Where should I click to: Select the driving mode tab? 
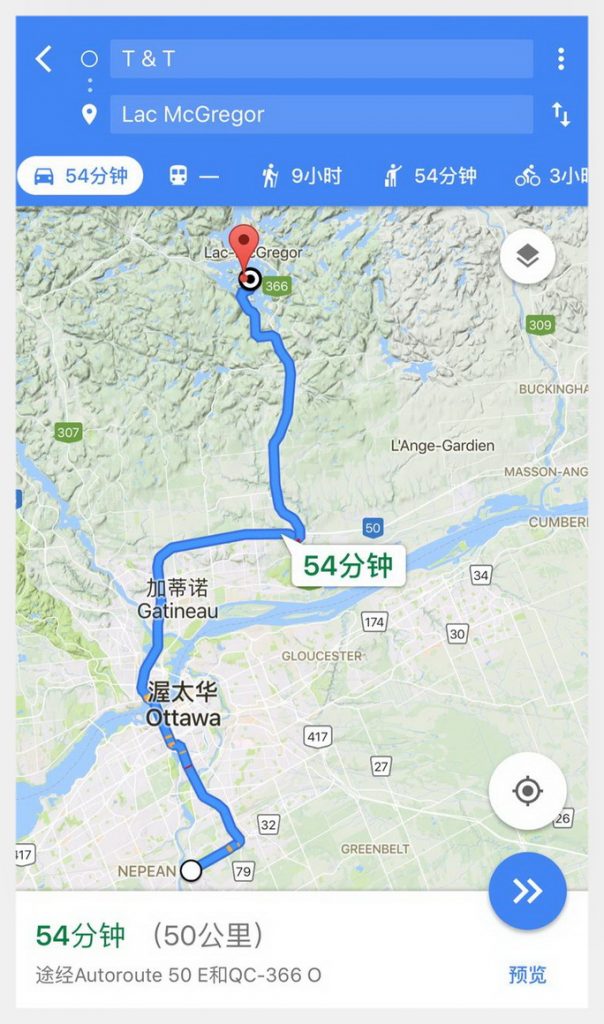tap(81, 177)
